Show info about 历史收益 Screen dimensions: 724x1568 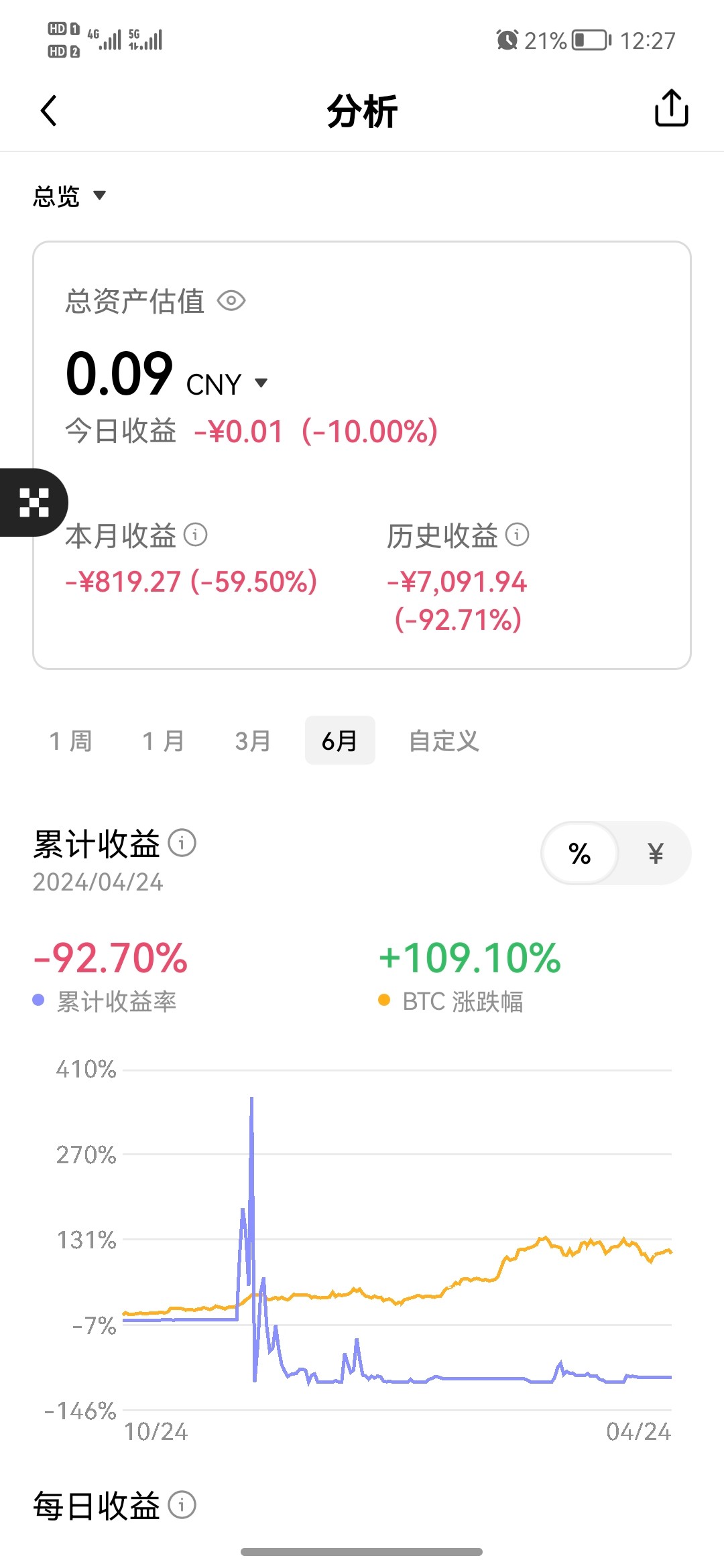(x=517, y=535)
